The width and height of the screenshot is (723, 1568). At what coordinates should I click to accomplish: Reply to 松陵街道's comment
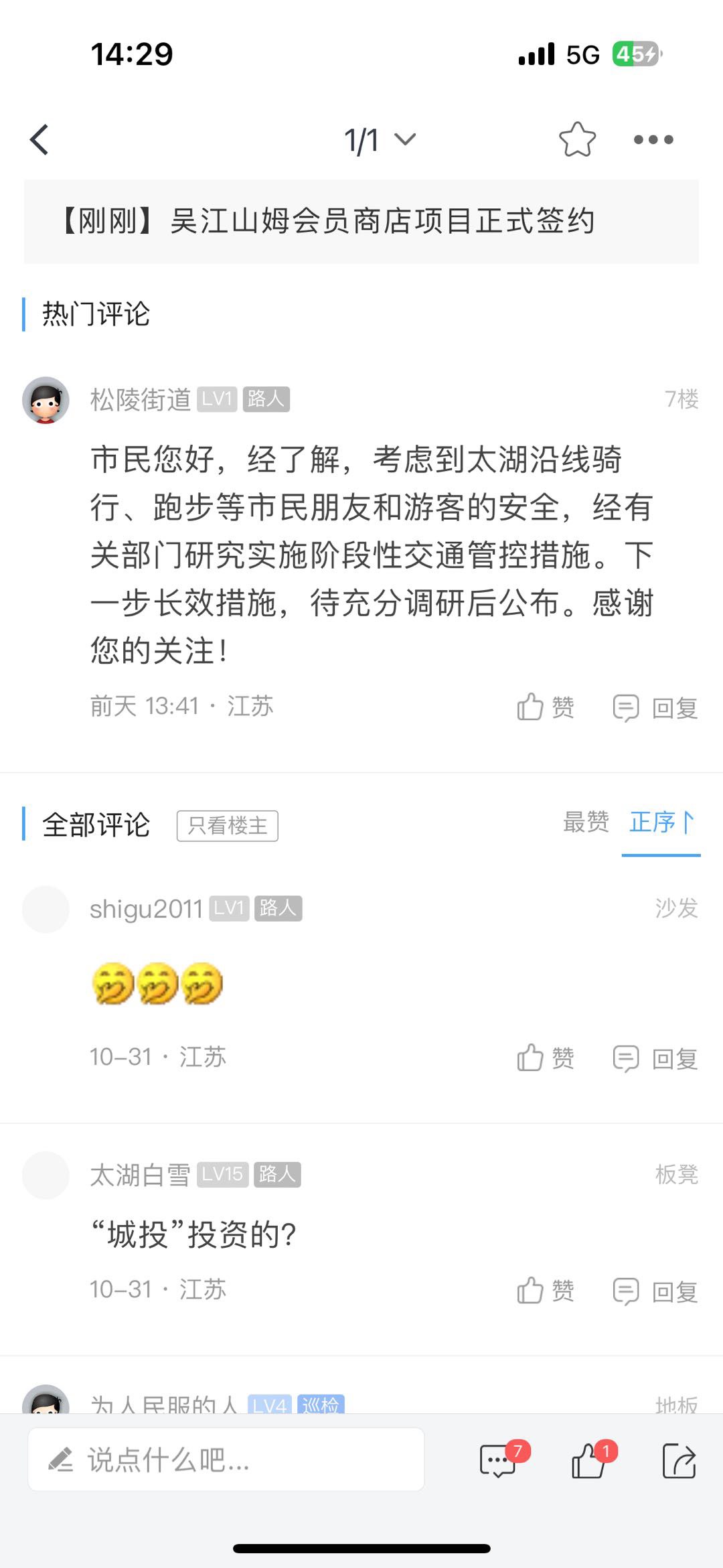655,707
